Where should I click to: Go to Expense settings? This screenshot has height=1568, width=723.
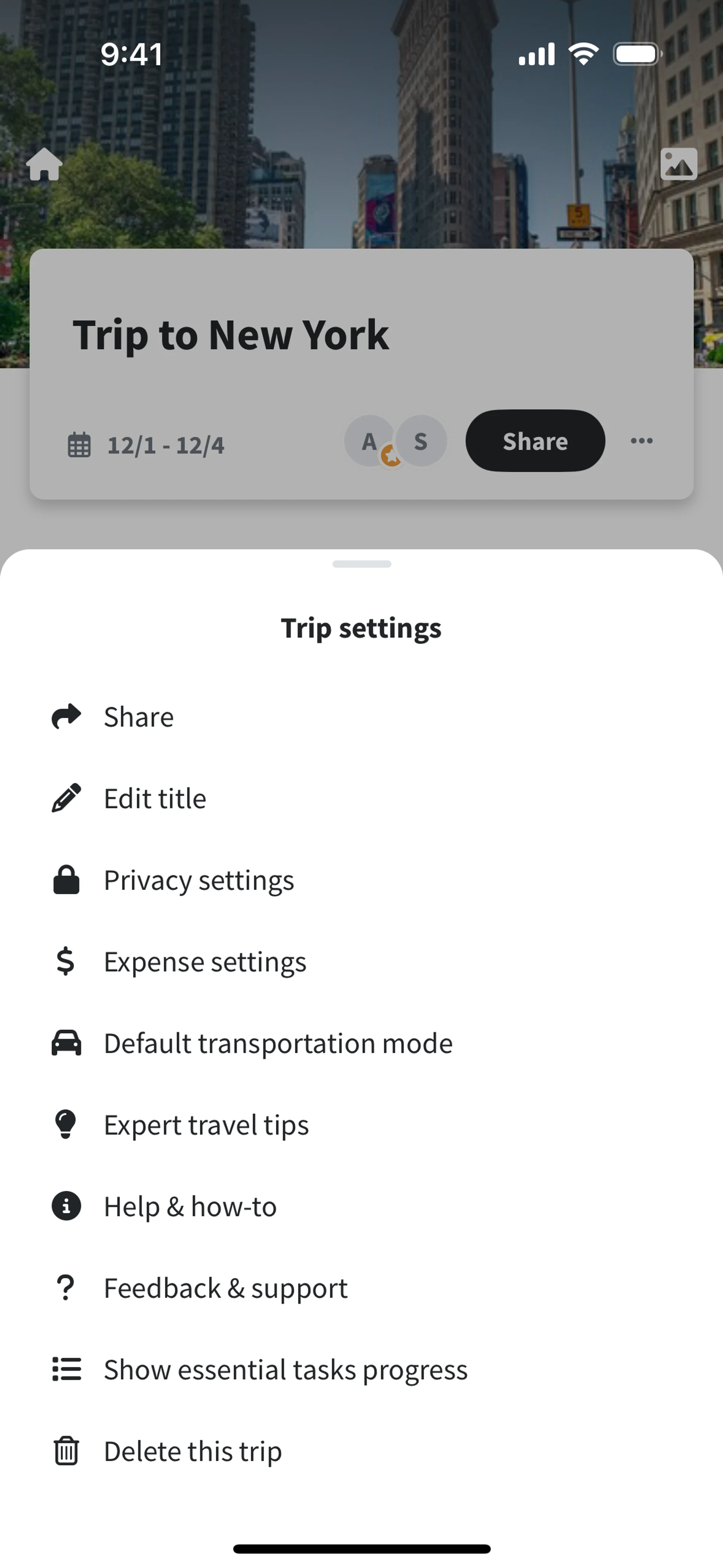click(204, 962)
